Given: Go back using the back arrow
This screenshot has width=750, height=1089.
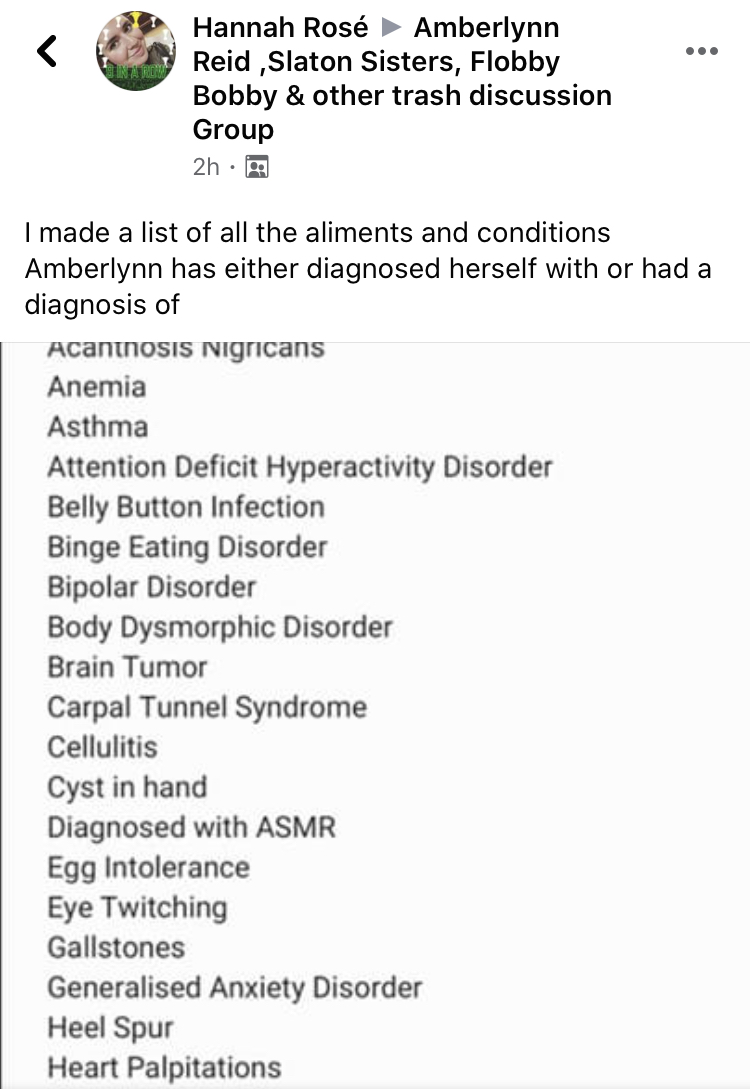Looking at the screenshot, I should 47,51.
